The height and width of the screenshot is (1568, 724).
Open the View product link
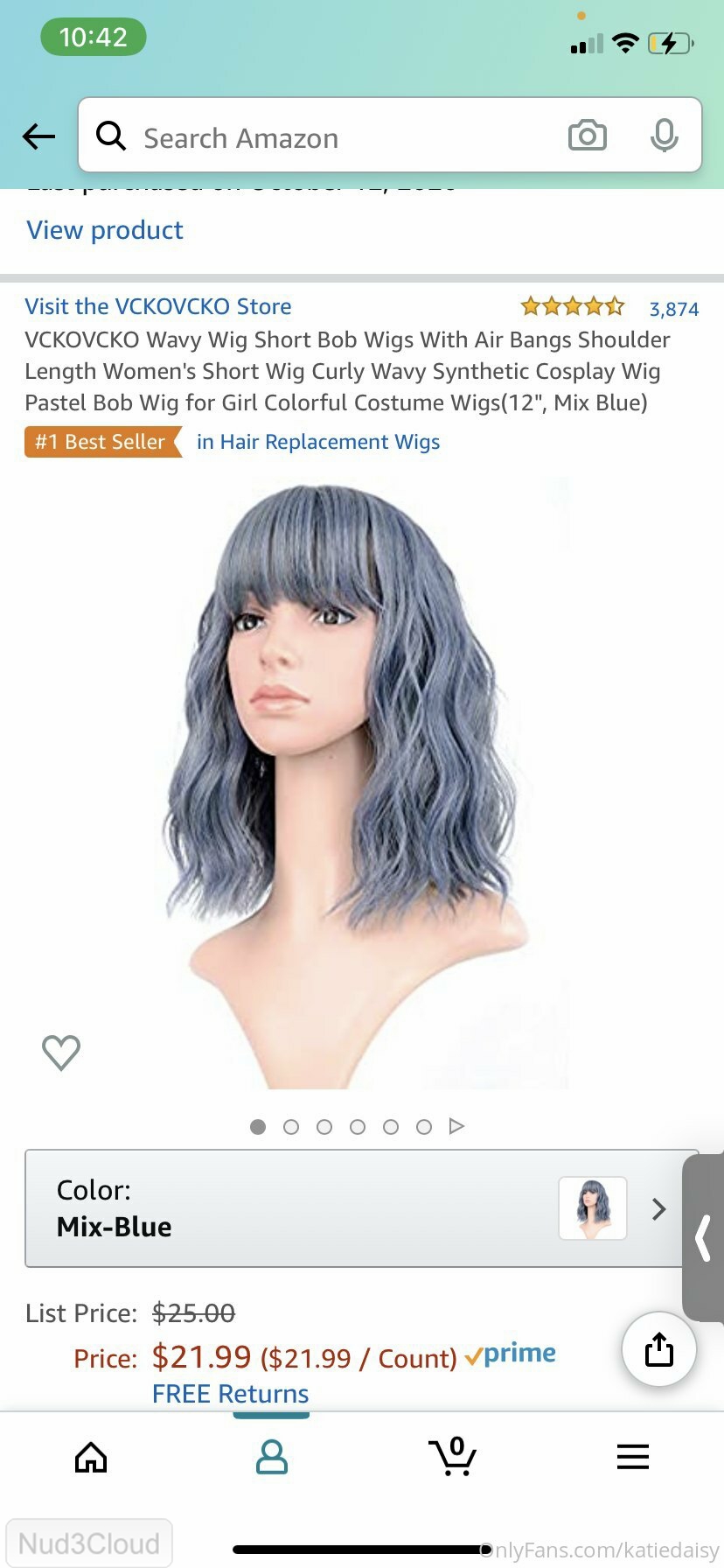coord(105,230)
